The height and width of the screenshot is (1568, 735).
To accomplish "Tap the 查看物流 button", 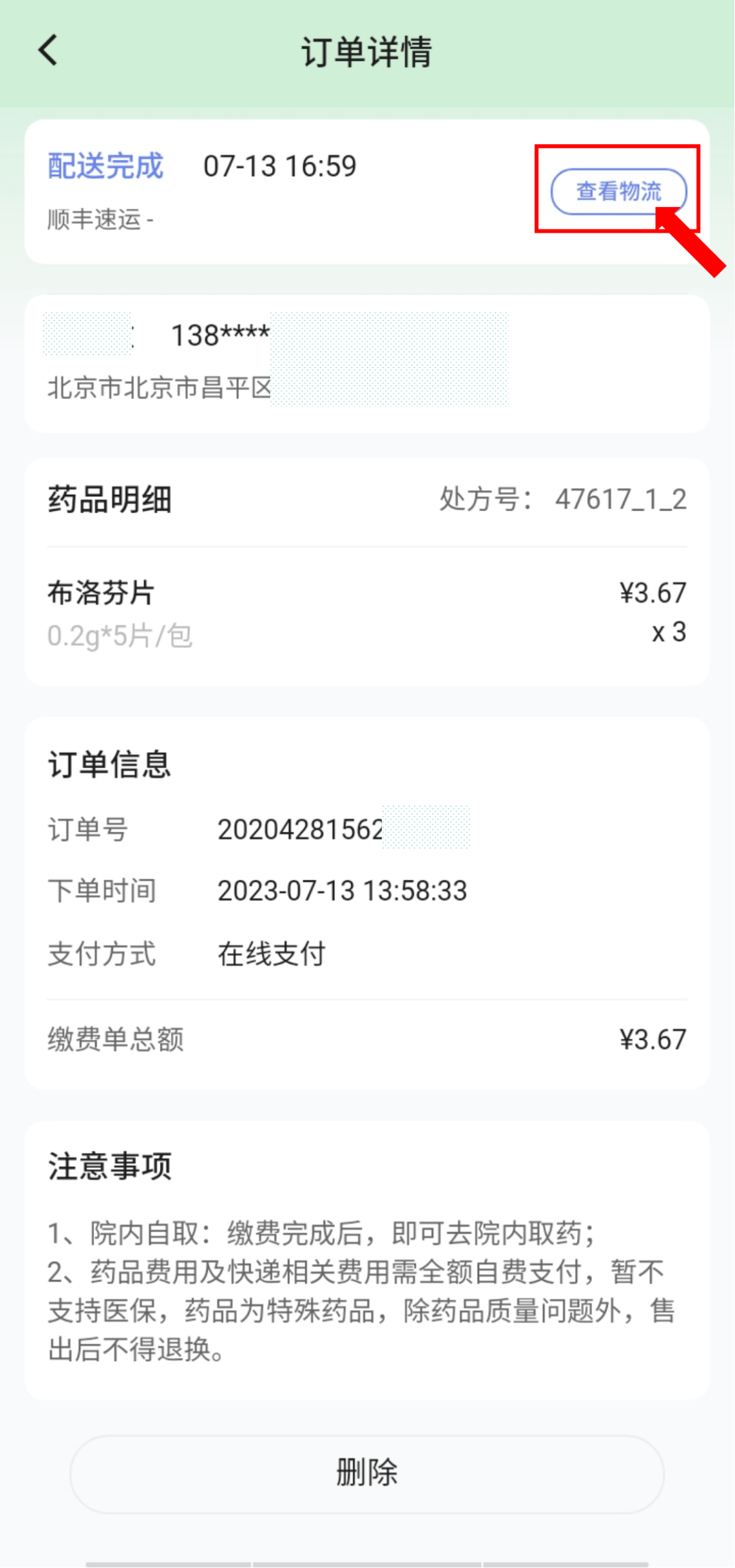I will [617, 191].
